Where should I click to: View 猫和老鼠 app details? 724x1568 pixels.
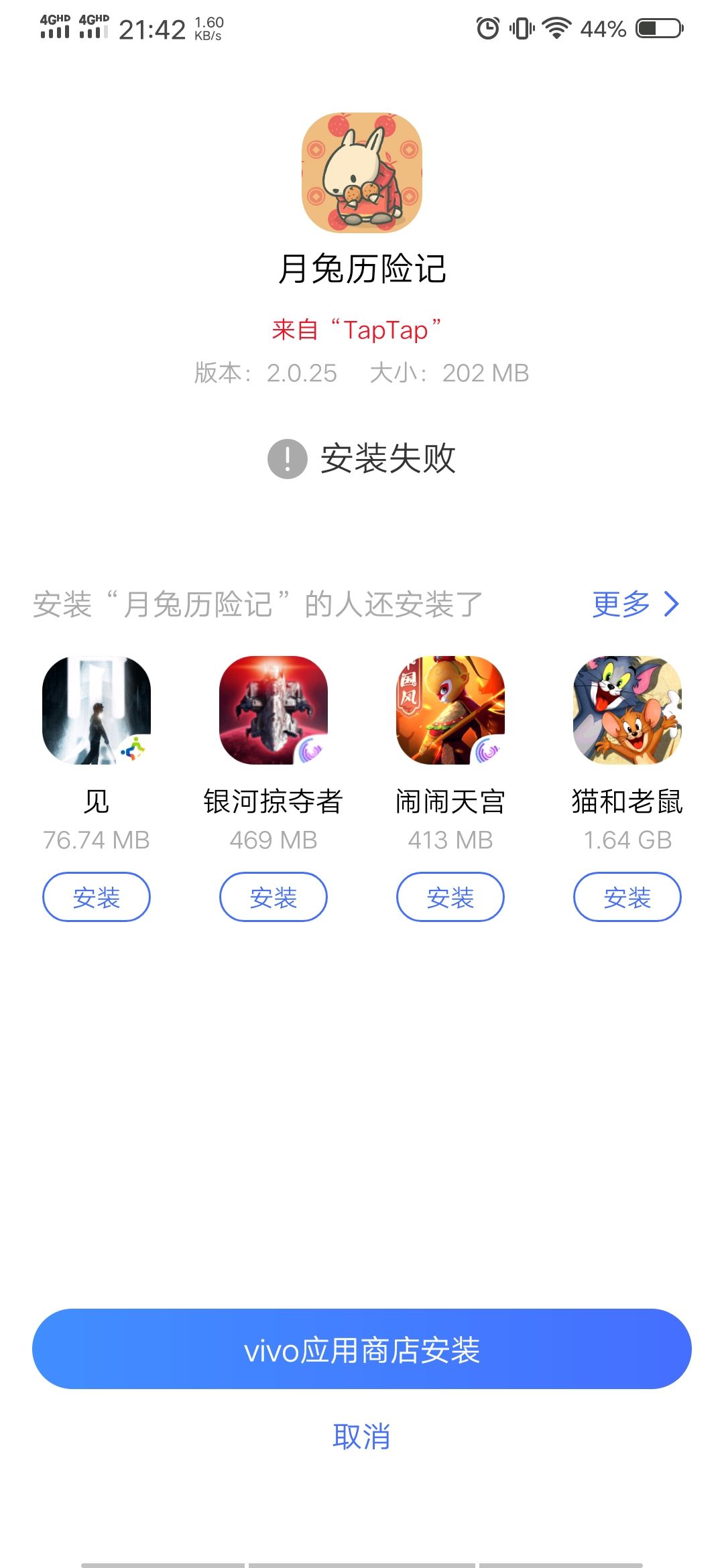627,710
